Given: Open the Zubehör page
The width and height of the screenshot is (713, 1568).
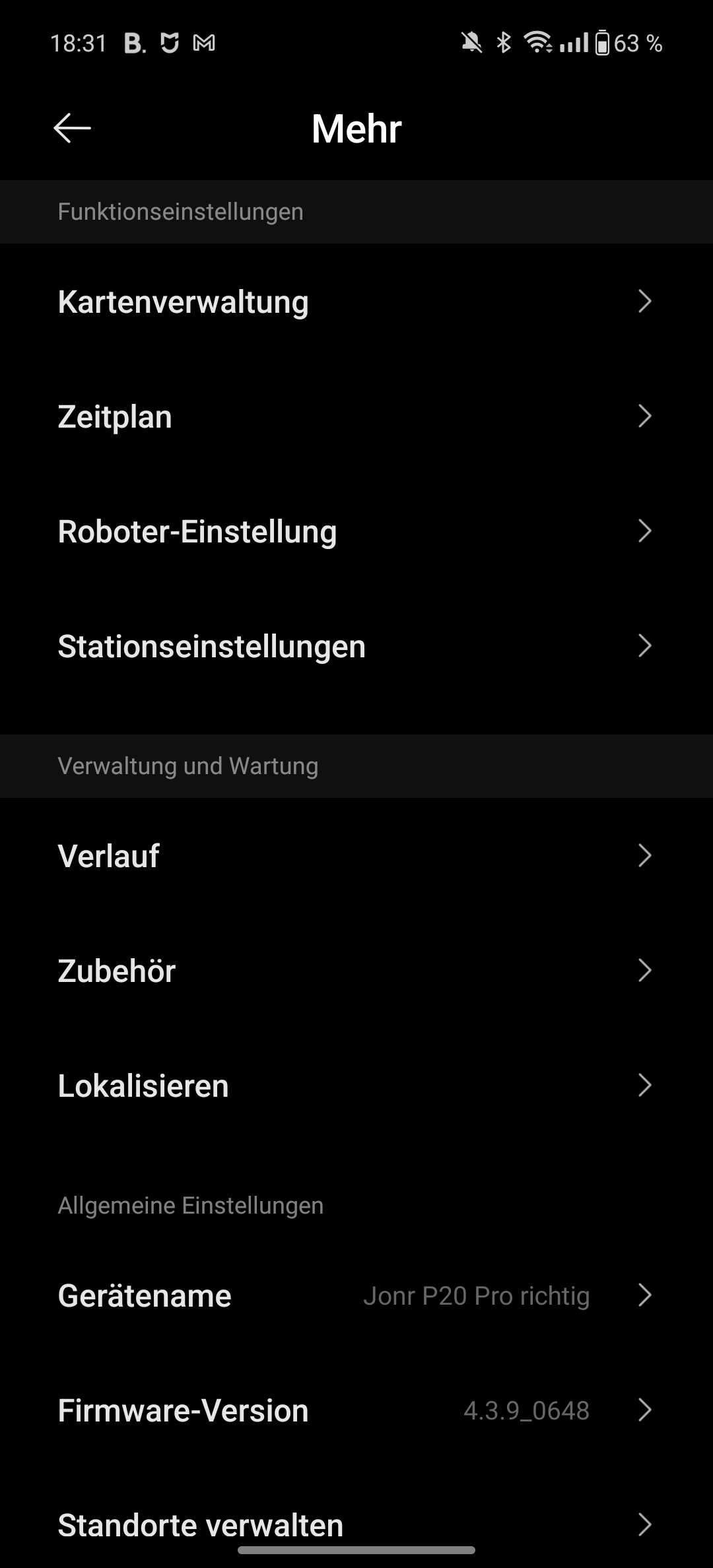Looking at the screenshot, I should pos(356,971).
